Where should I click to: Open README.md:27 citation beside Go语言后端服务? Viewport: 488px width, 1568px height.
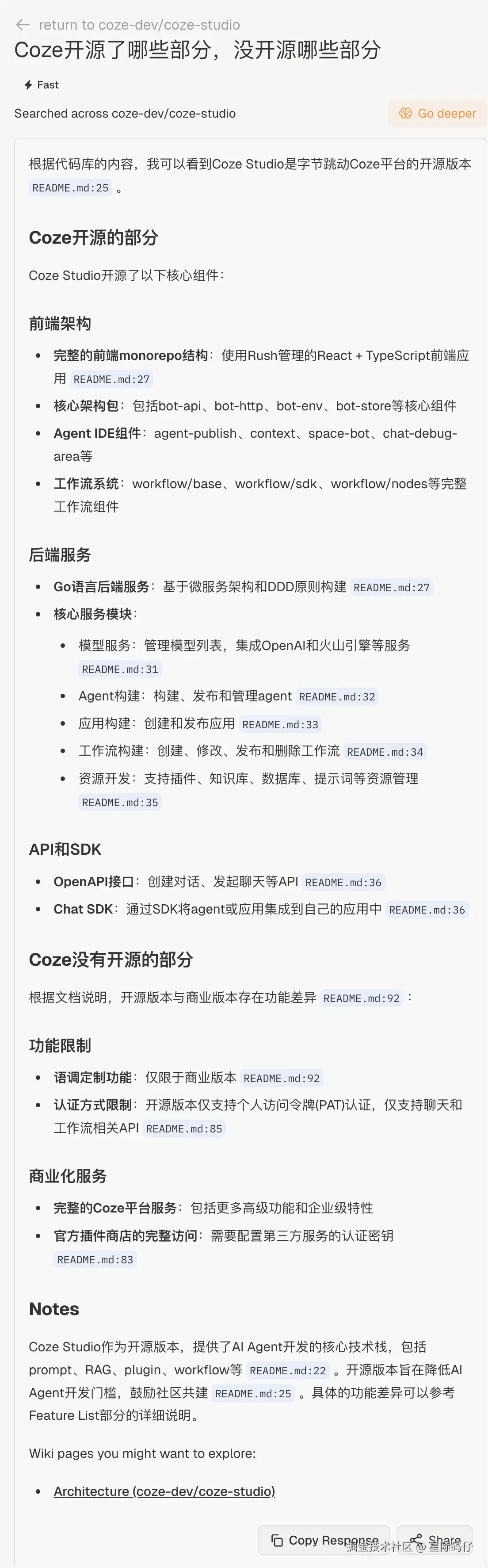click(391, 587)
